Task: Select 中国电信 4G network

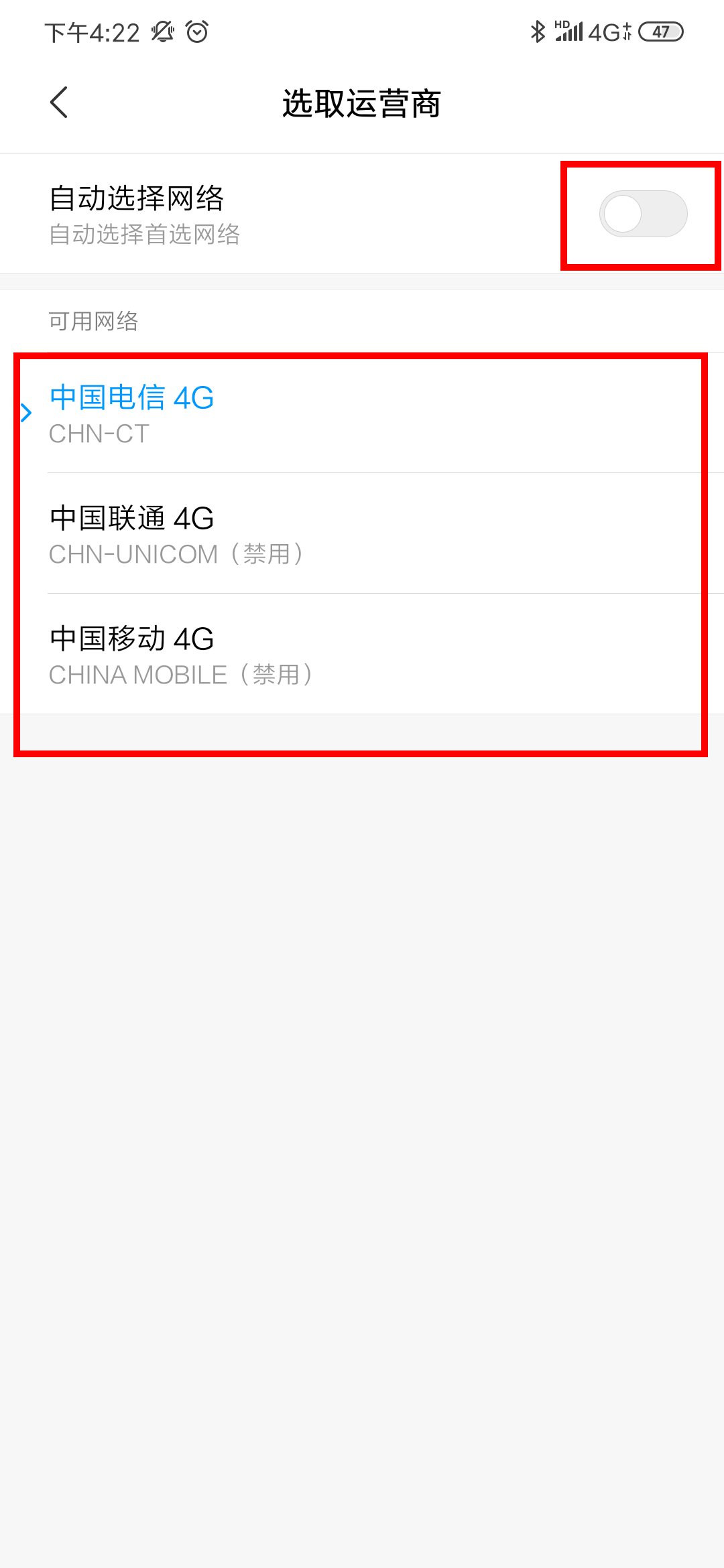Action: point(362,413)
